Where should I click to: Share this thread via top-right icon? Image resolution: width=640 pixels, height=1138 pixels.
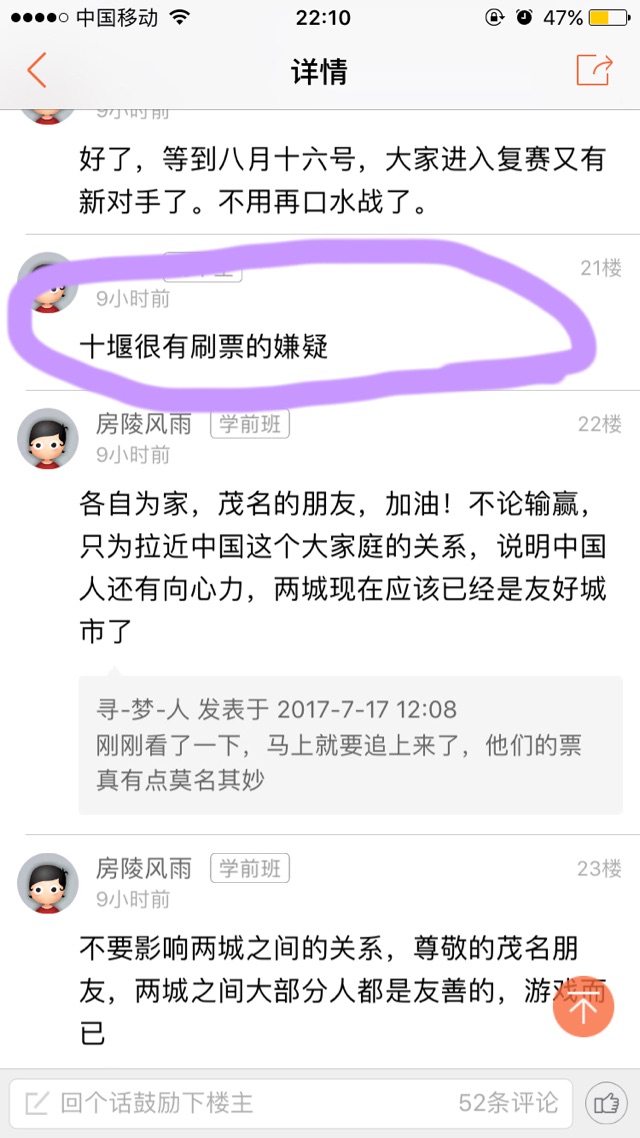(x=594, y=70)
